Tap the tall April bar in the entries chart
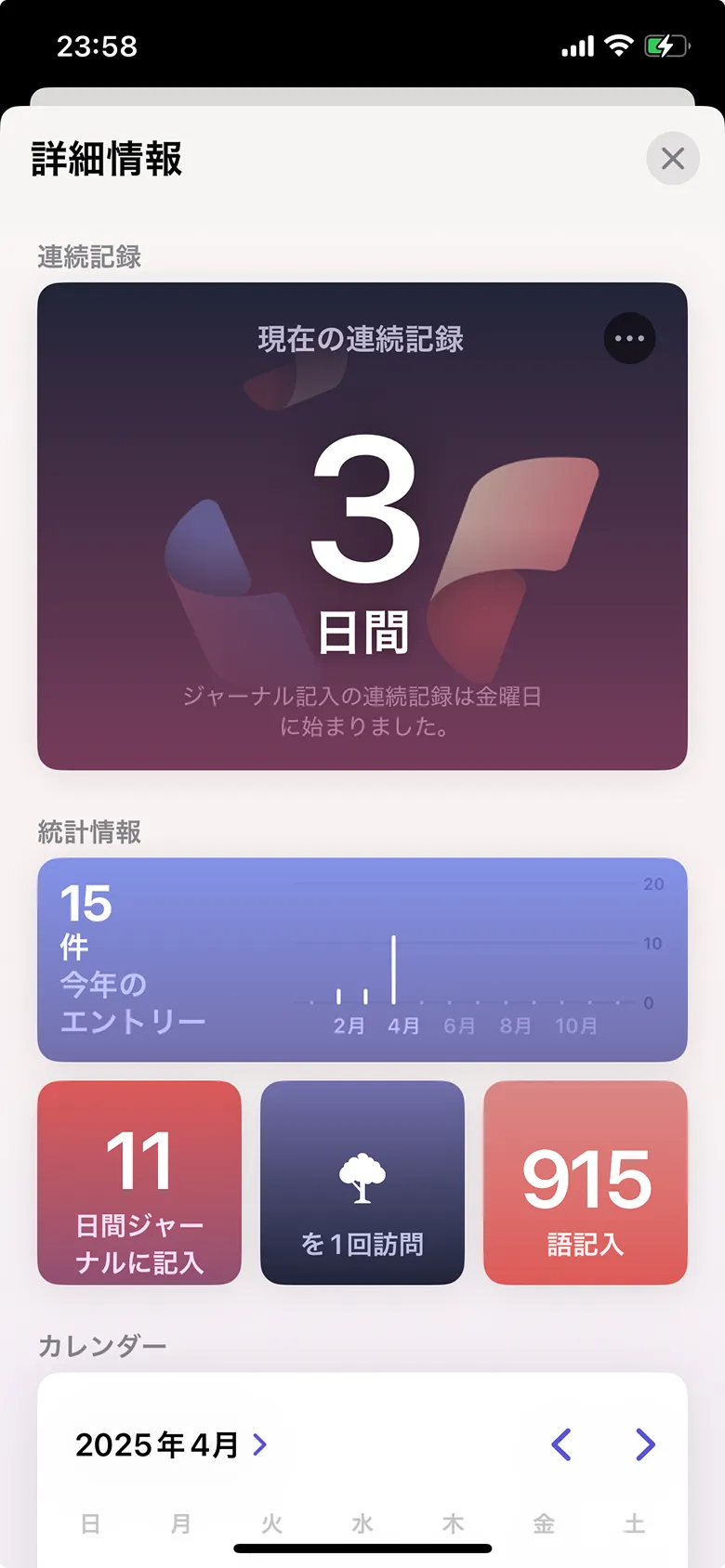The height and width of the screenshot is (1568, 725). 394,966
